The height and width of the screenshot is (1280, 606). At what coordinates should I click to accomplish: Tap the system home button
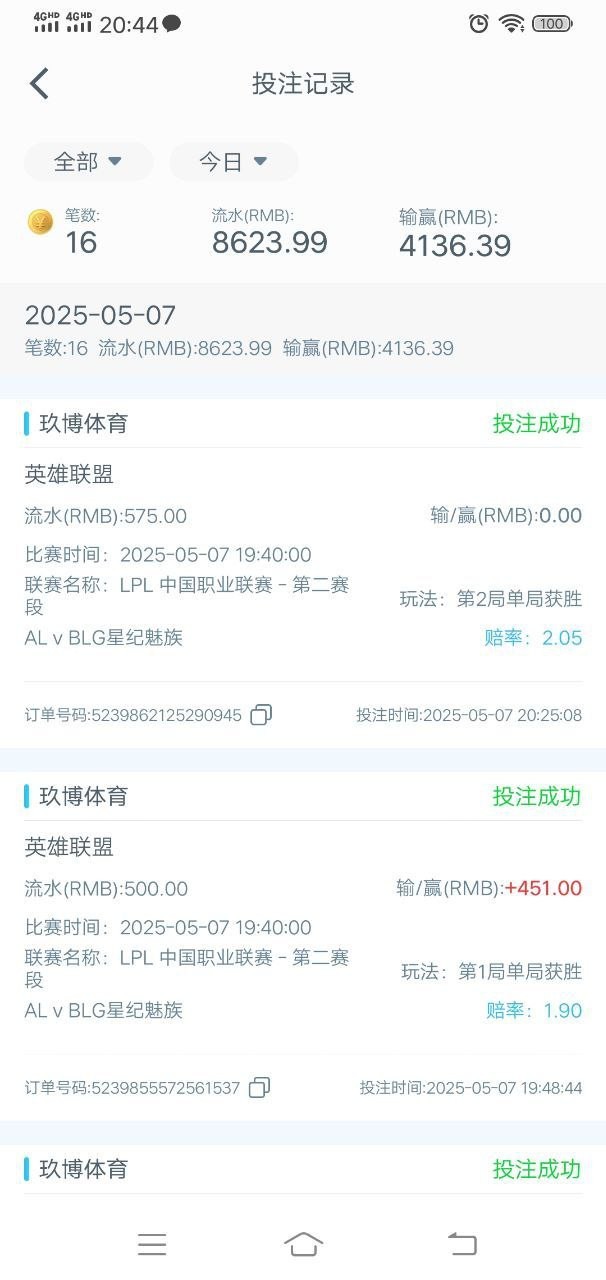tap(303, 1244)
